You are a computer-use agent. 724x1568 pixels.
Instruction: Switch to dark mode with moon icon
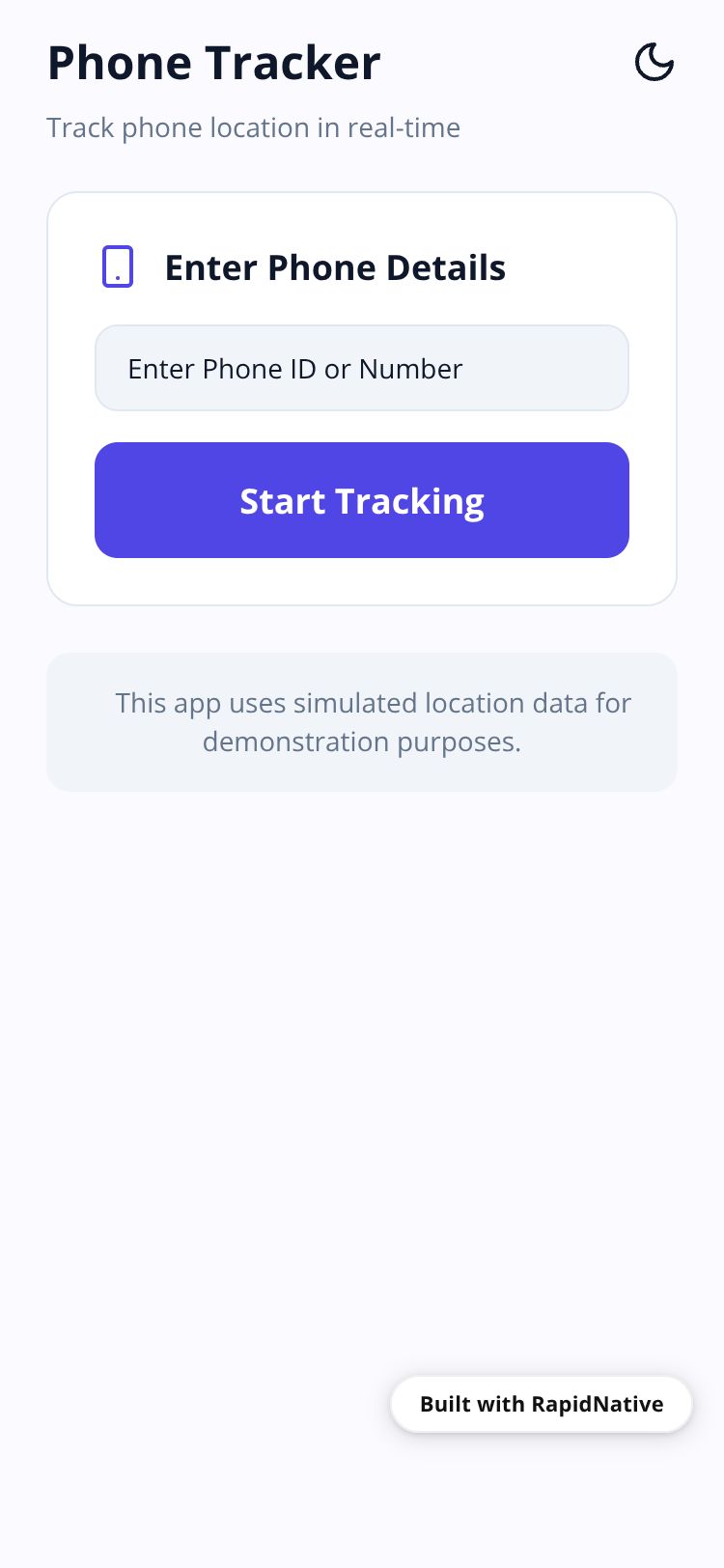point(654,63)
